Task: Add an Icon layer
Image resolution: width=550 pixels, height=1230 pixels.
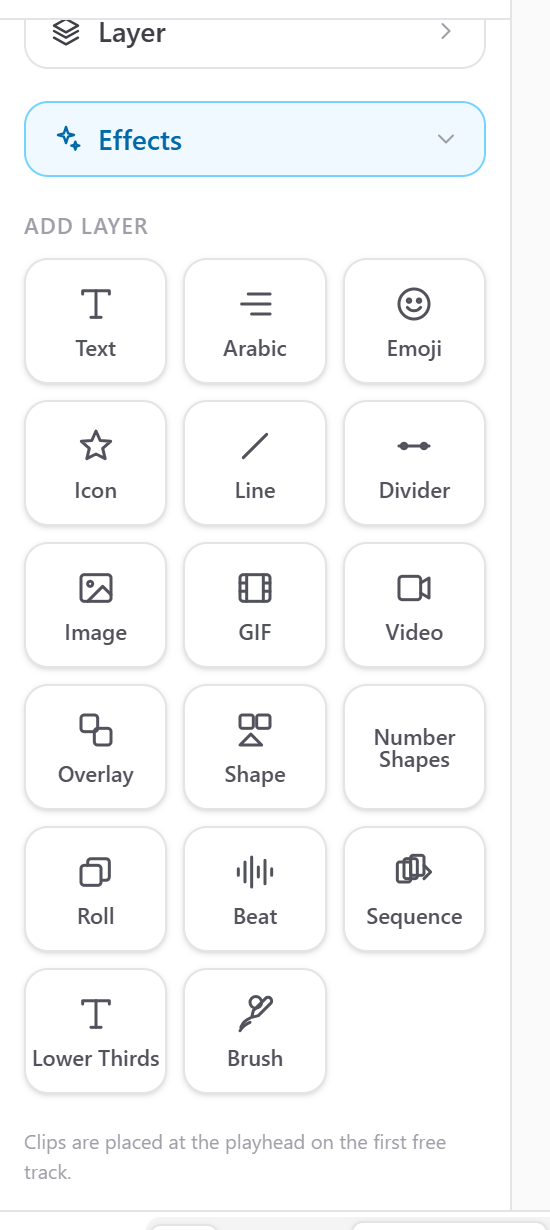Action: [x=95, y=463]
